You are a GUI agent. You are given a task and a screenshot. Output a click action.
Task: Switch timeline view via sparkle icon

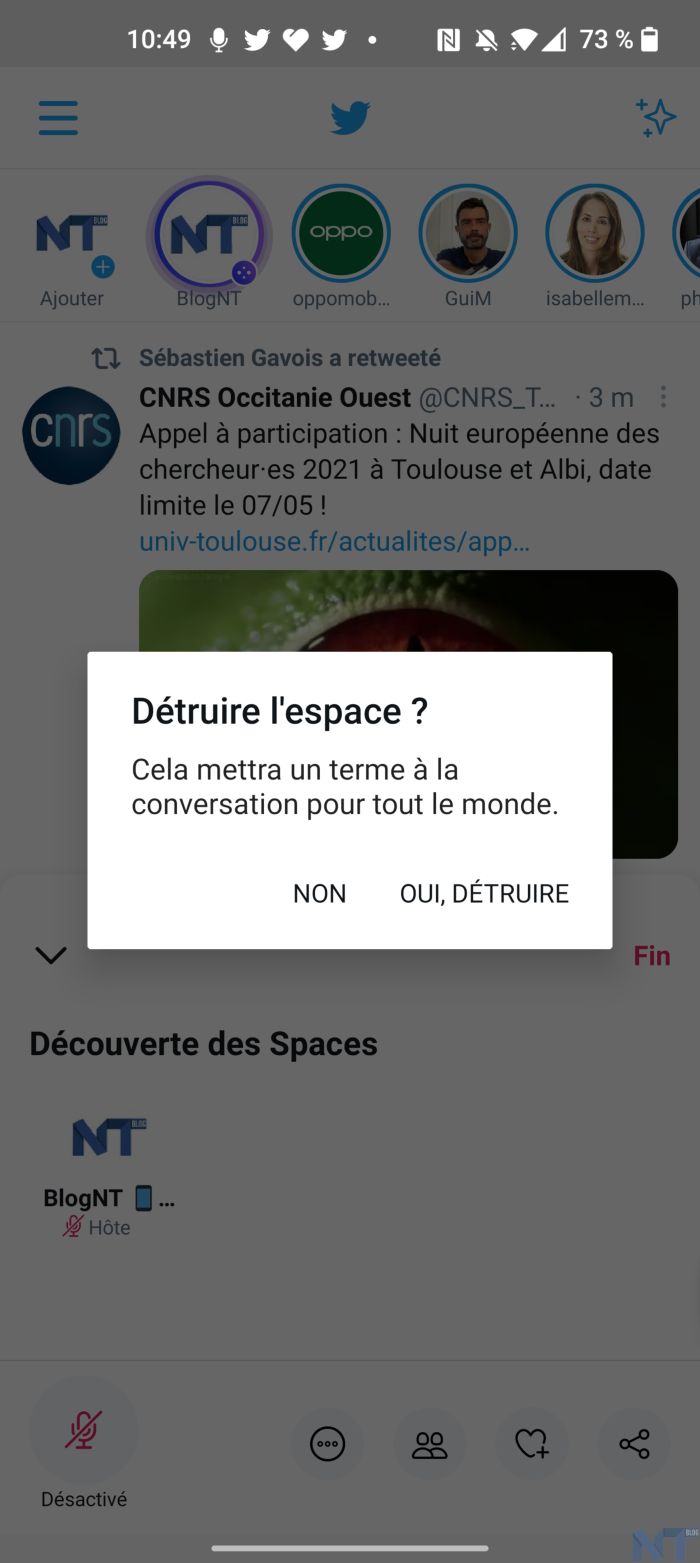click(x=656, y=118)
